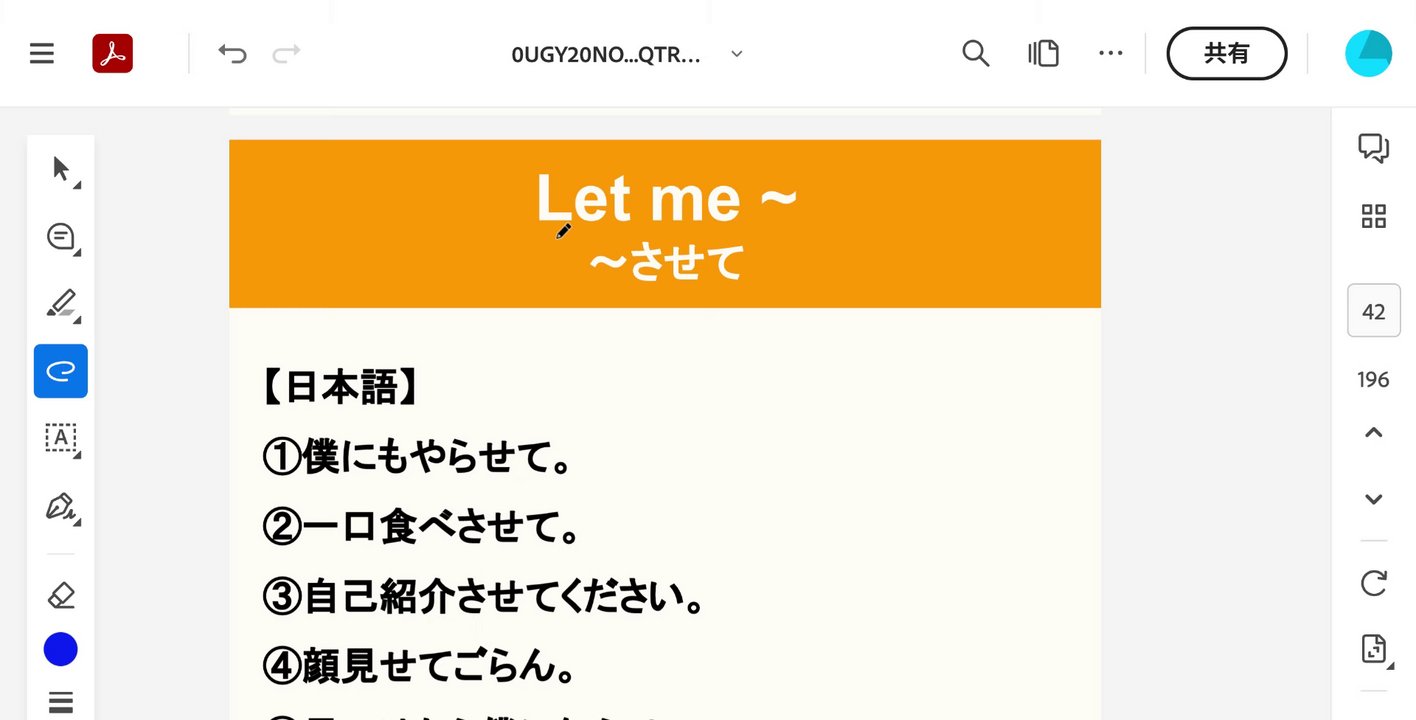Viewport: 1416px width, 720px height.
Task: Open the comments panel
Action: pos(1373,148)
